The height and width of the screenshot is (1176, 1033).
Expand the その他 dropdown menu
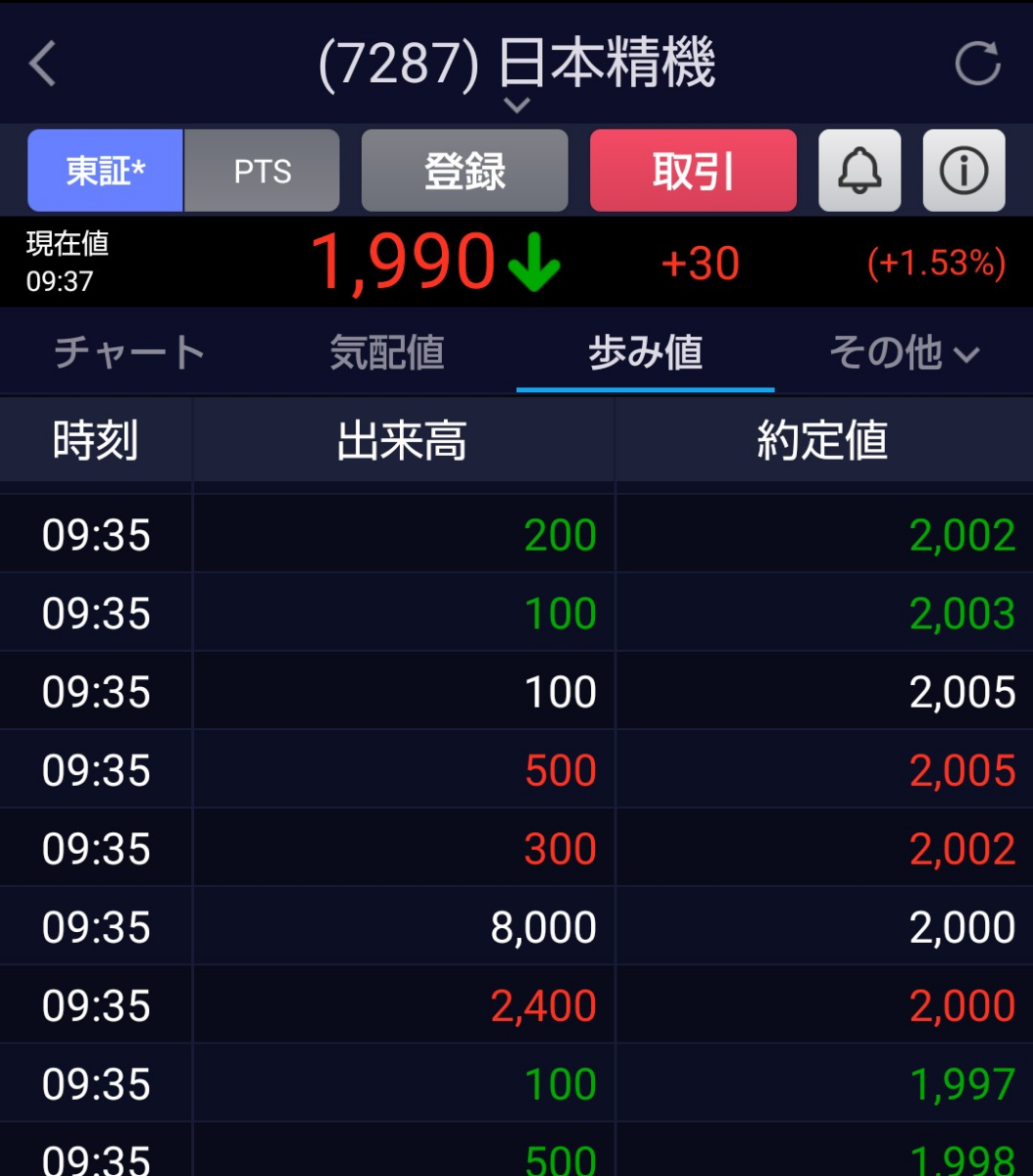903,353
